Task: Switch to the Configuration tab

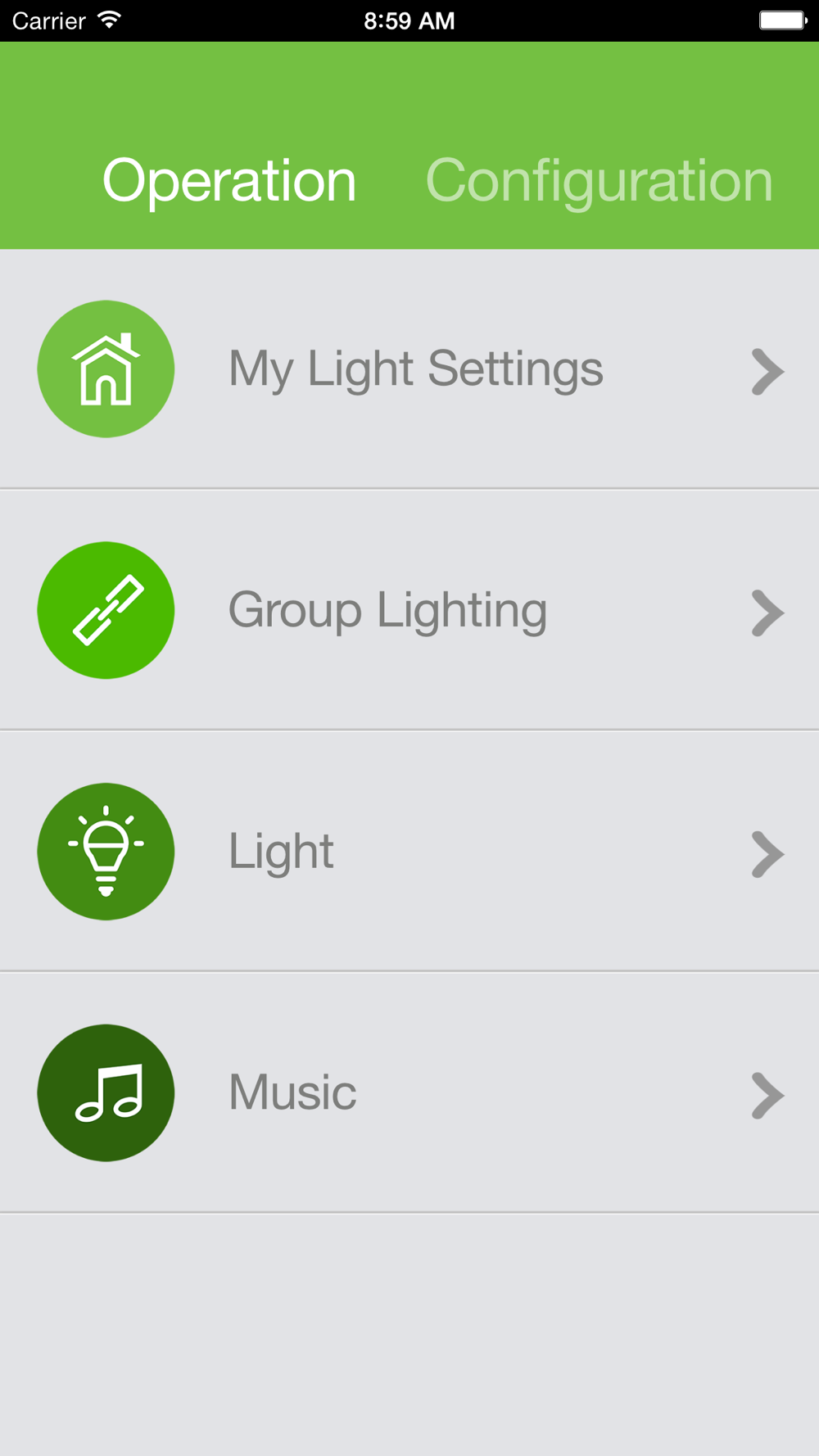Action: 599,181
